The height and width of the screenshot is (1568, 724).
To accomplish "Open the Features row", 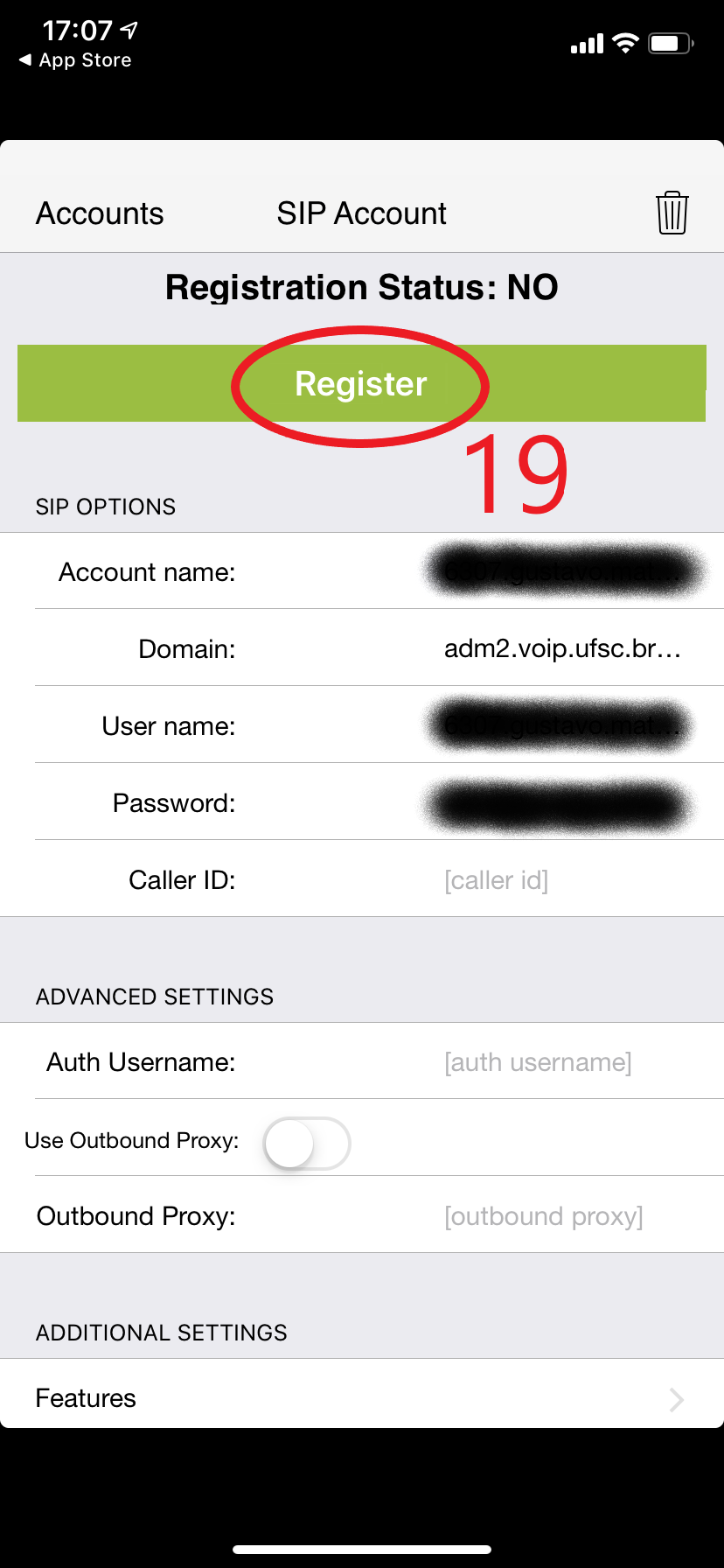I will coord(362,1397).
